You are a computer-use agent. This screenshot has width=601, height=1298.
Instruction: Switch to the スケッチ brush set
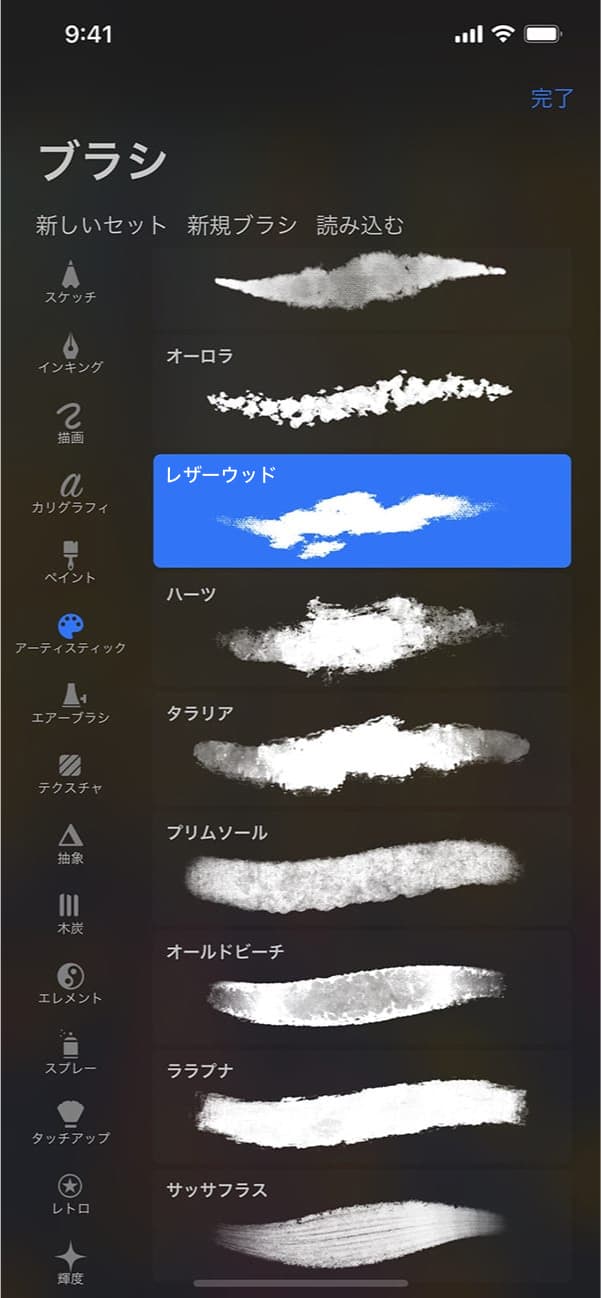(70, 283)
